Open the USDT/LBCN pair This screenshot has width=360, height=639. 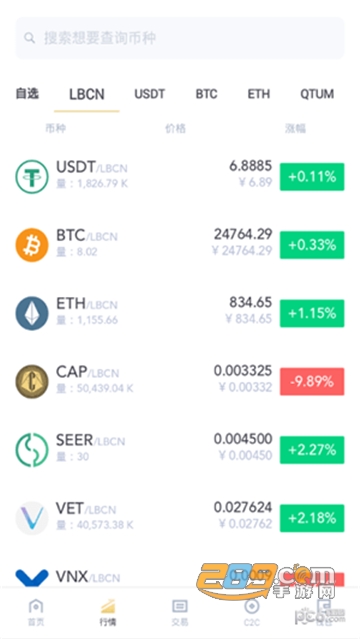click(180, 177)
